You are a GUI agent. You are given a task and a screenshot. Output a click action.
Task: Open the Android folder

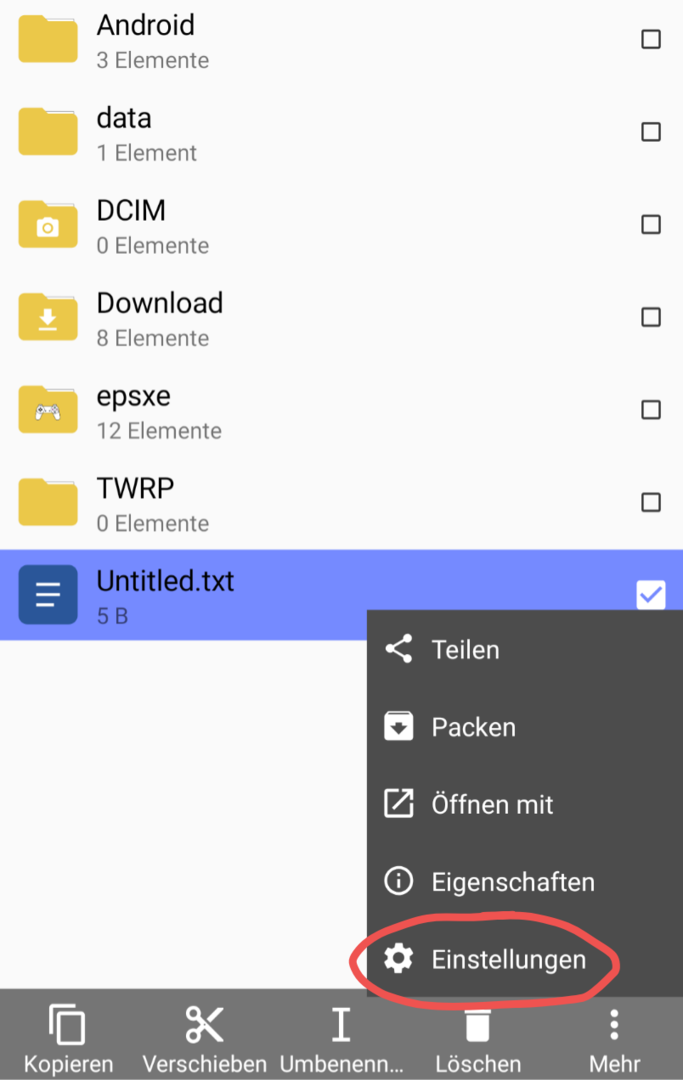click(x=146, y=40)
